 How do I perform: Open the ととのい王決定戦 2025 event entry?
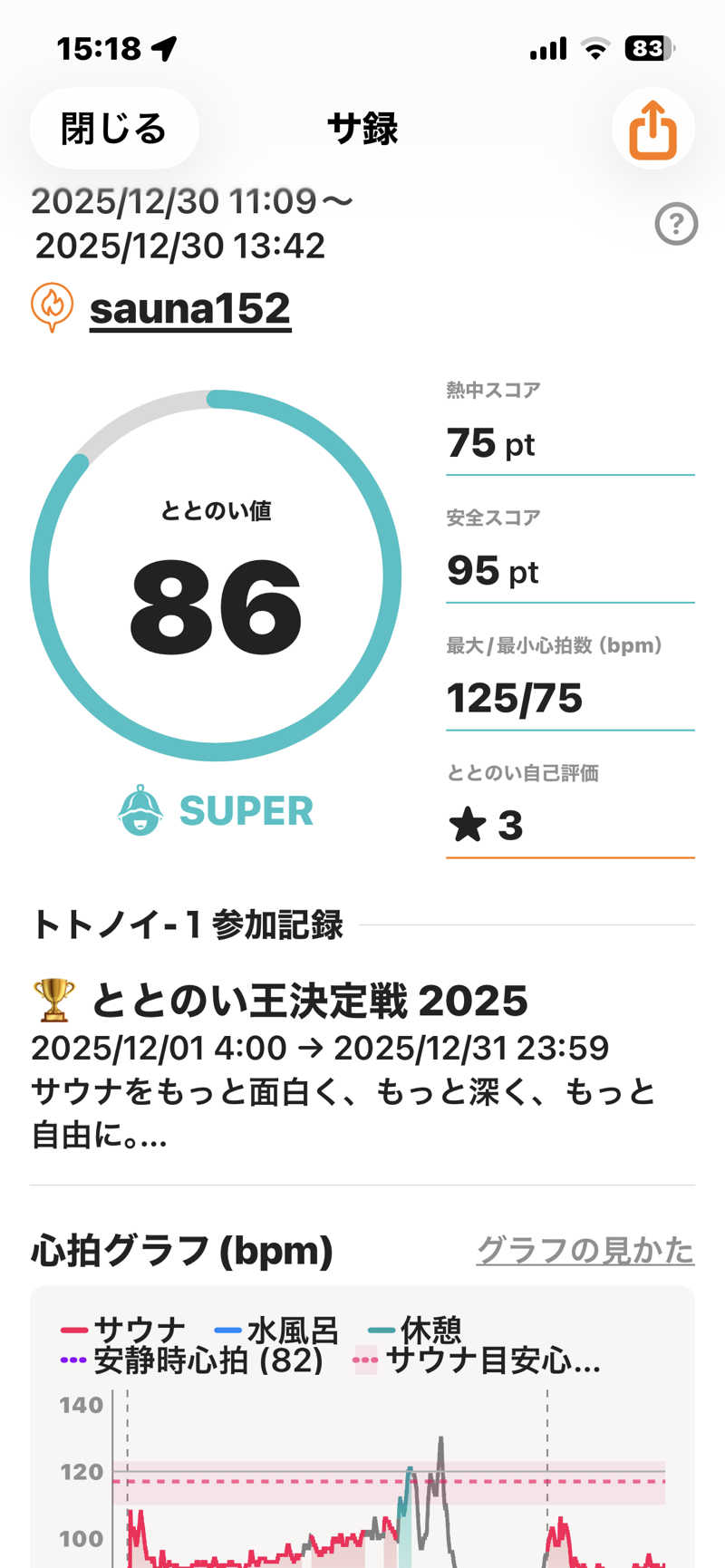click(308, 1002)
